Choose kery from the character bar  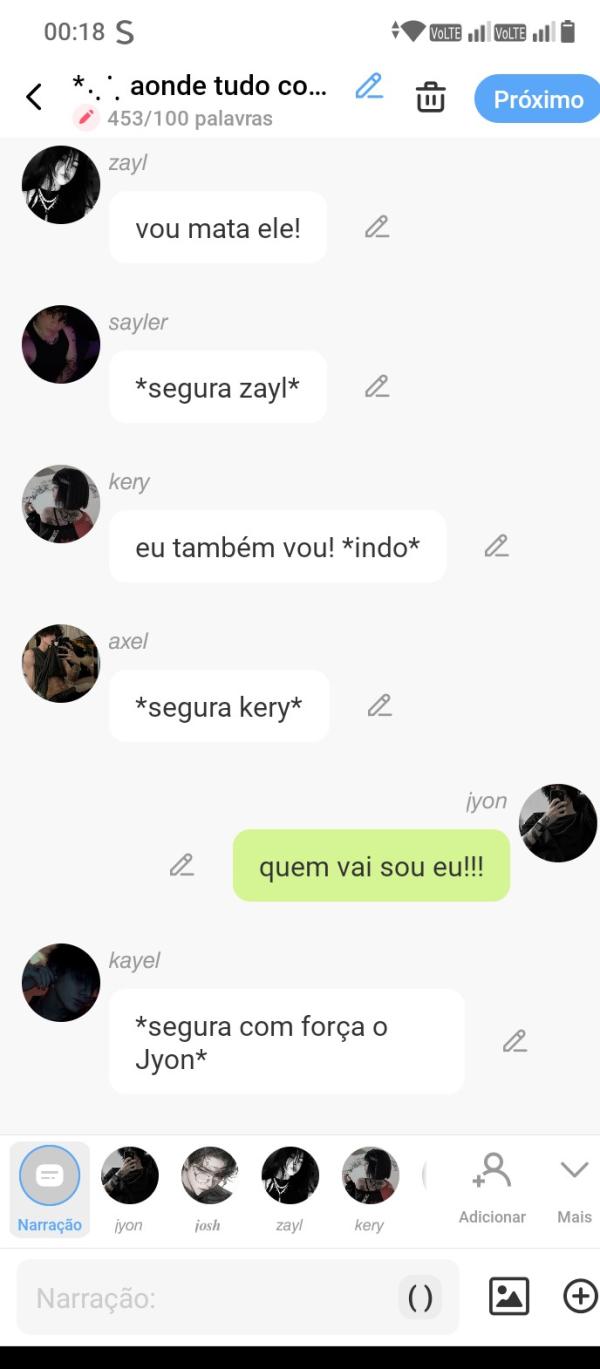tap(370, 1186)
